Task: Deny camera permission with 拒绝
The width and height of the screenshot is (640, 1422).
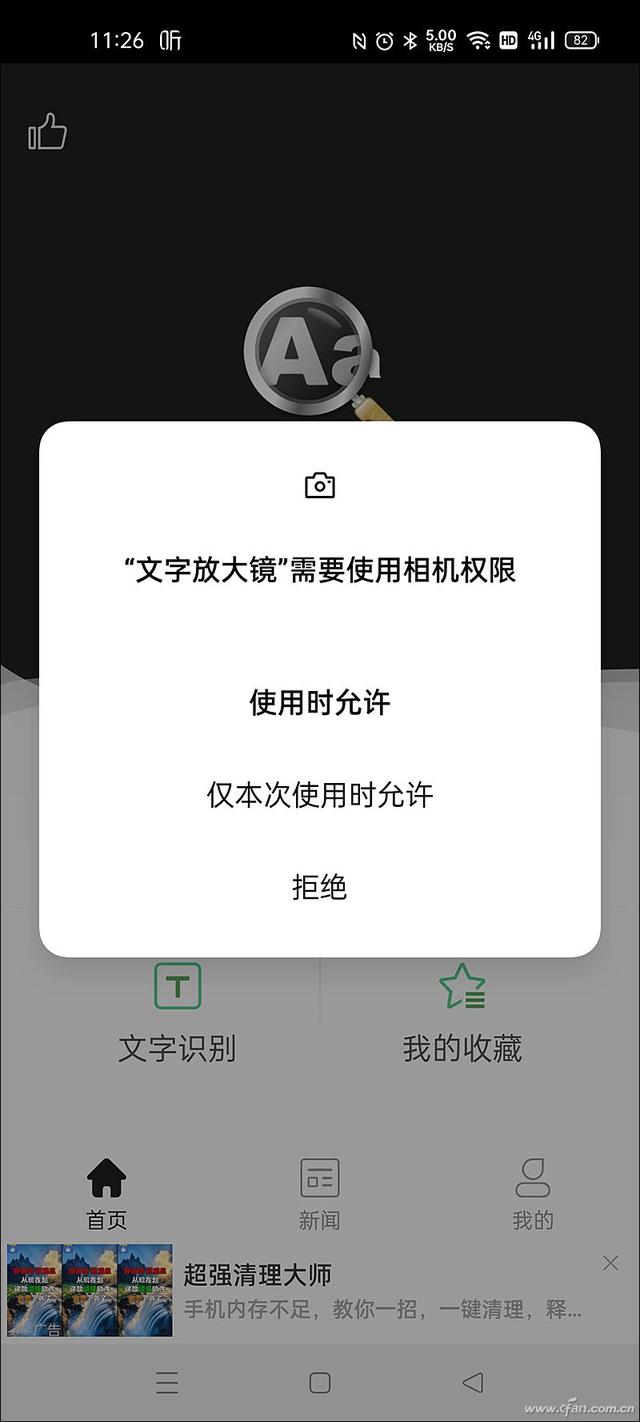Action: [x=319, y=887]
